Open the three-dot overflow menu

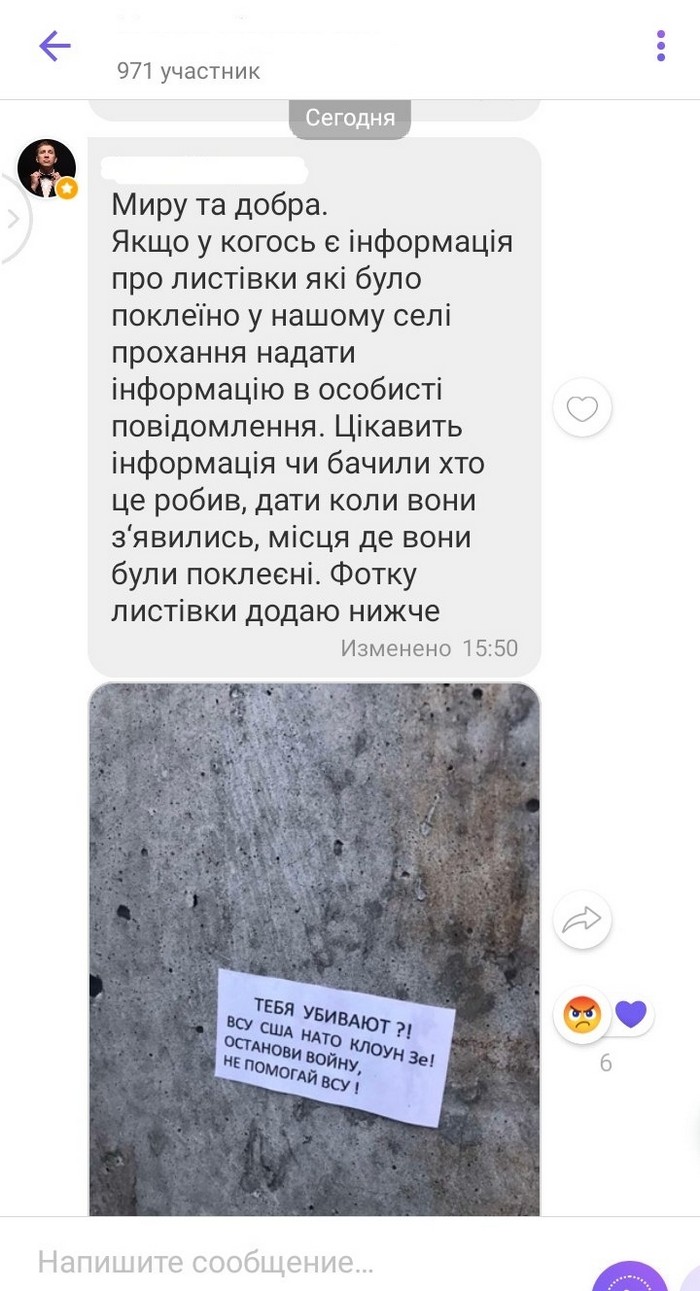coord(661,46)
